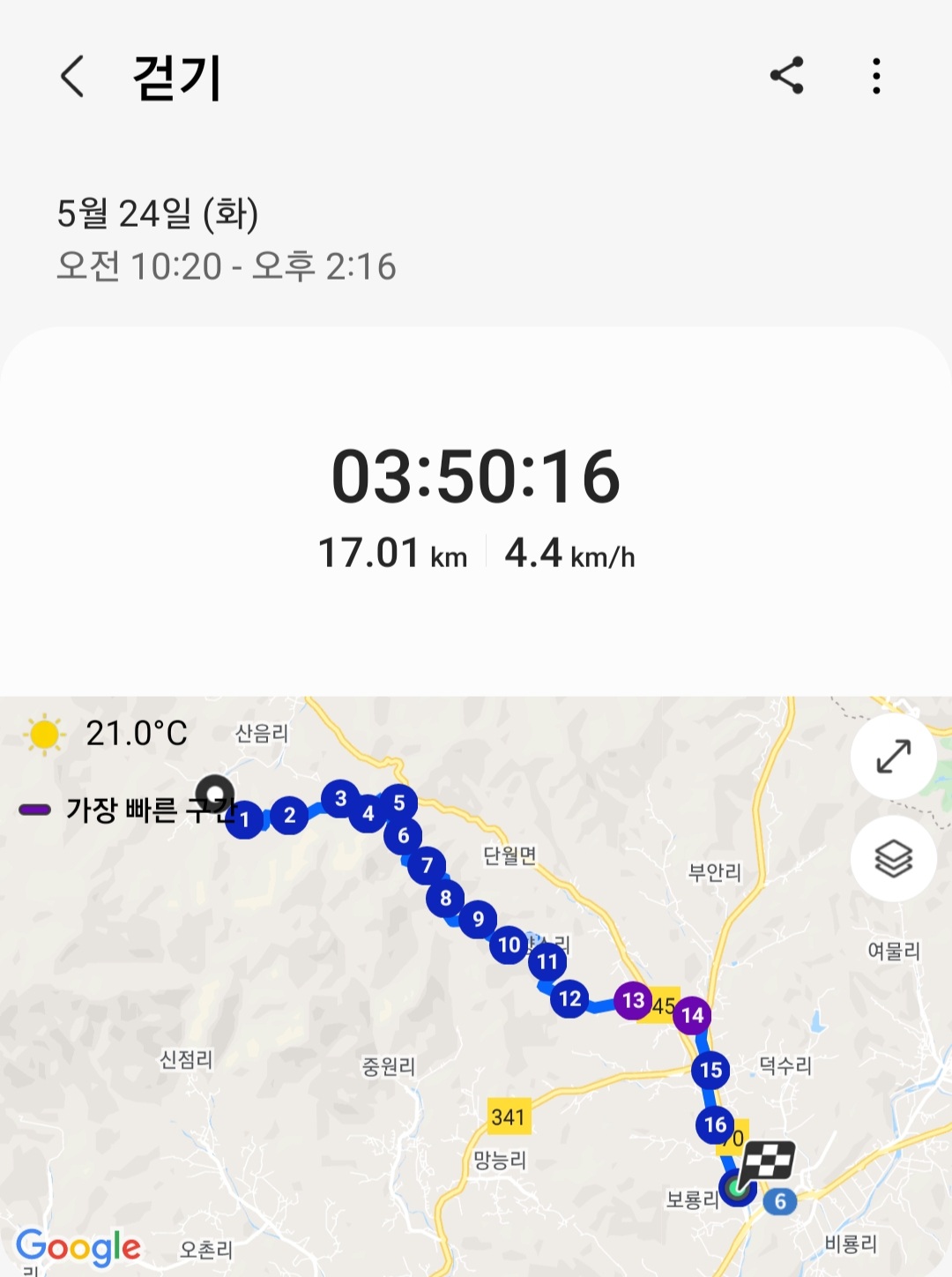Open the three-dot overflow menu

tap(875, 76)
